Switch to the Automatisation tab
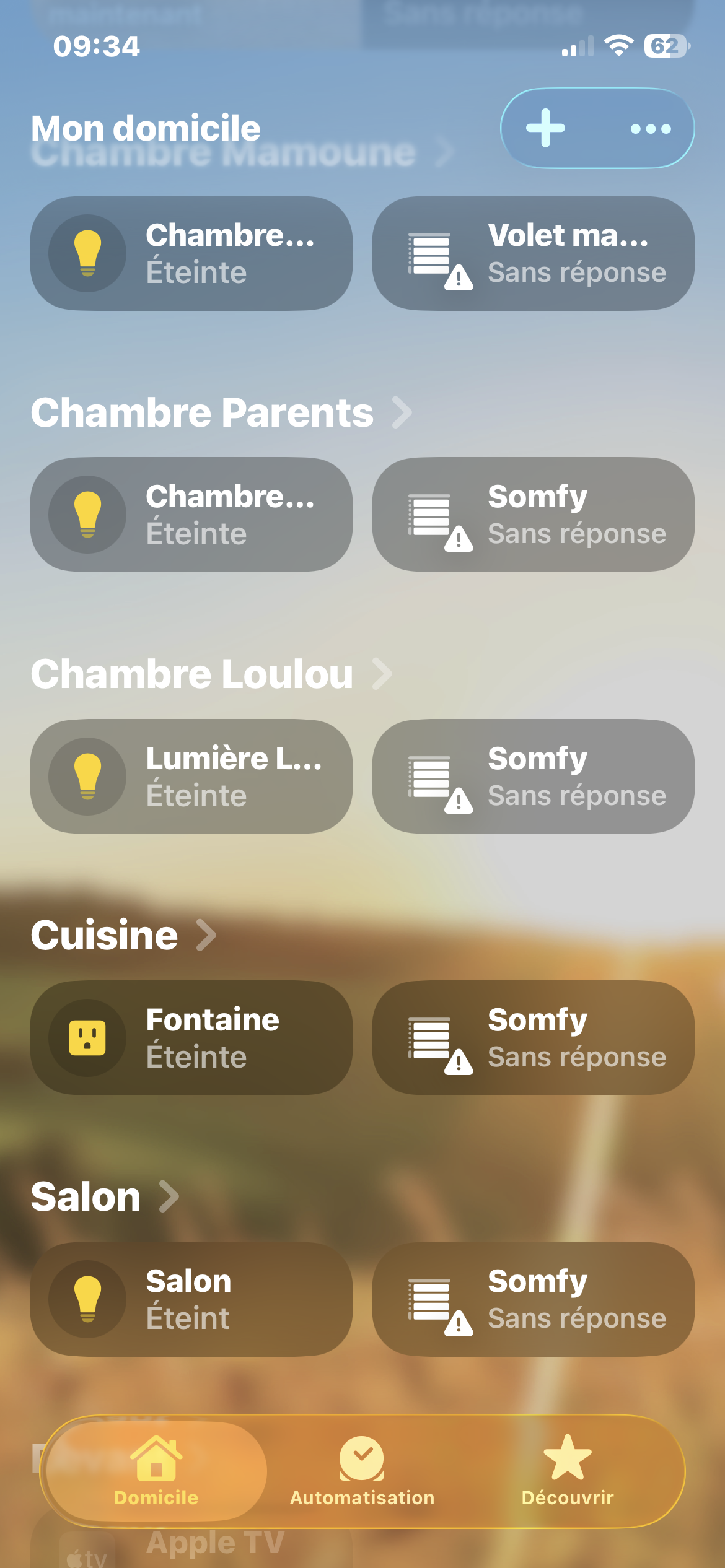This screenshot has height=1568, width=725. [362, 1471]
